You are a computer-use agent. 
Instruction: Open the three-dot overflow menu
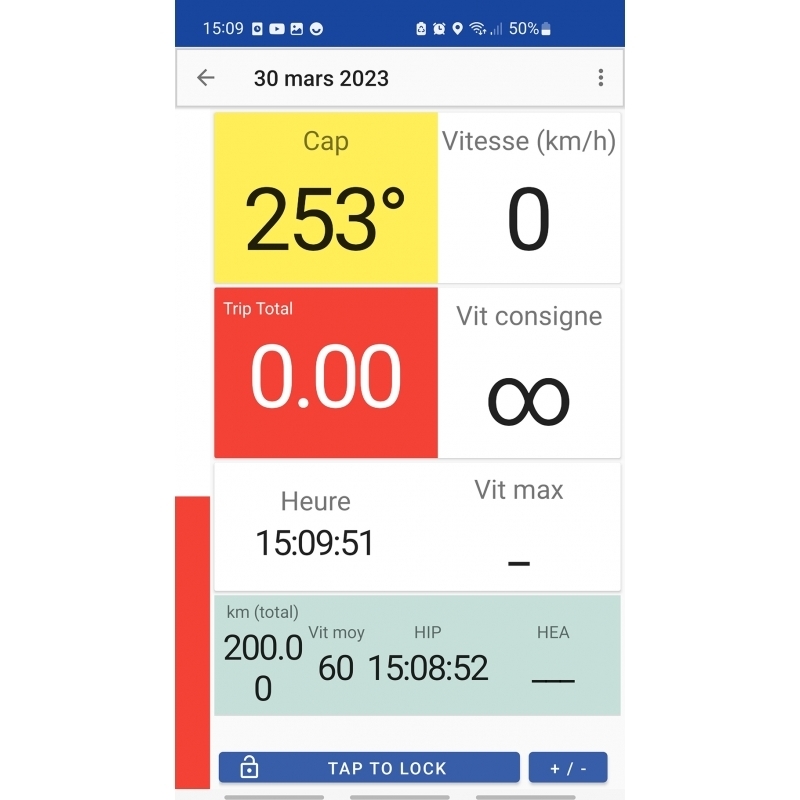(x=600, y=78)
